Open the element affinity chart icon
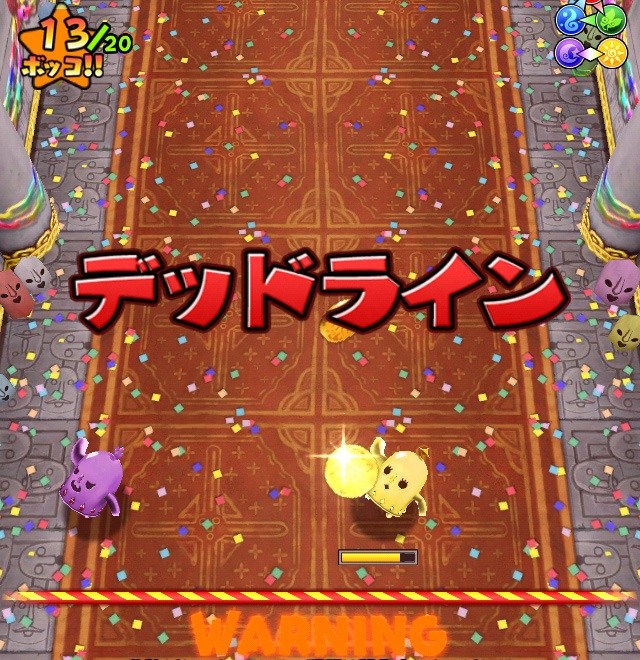 pos(590,34)
